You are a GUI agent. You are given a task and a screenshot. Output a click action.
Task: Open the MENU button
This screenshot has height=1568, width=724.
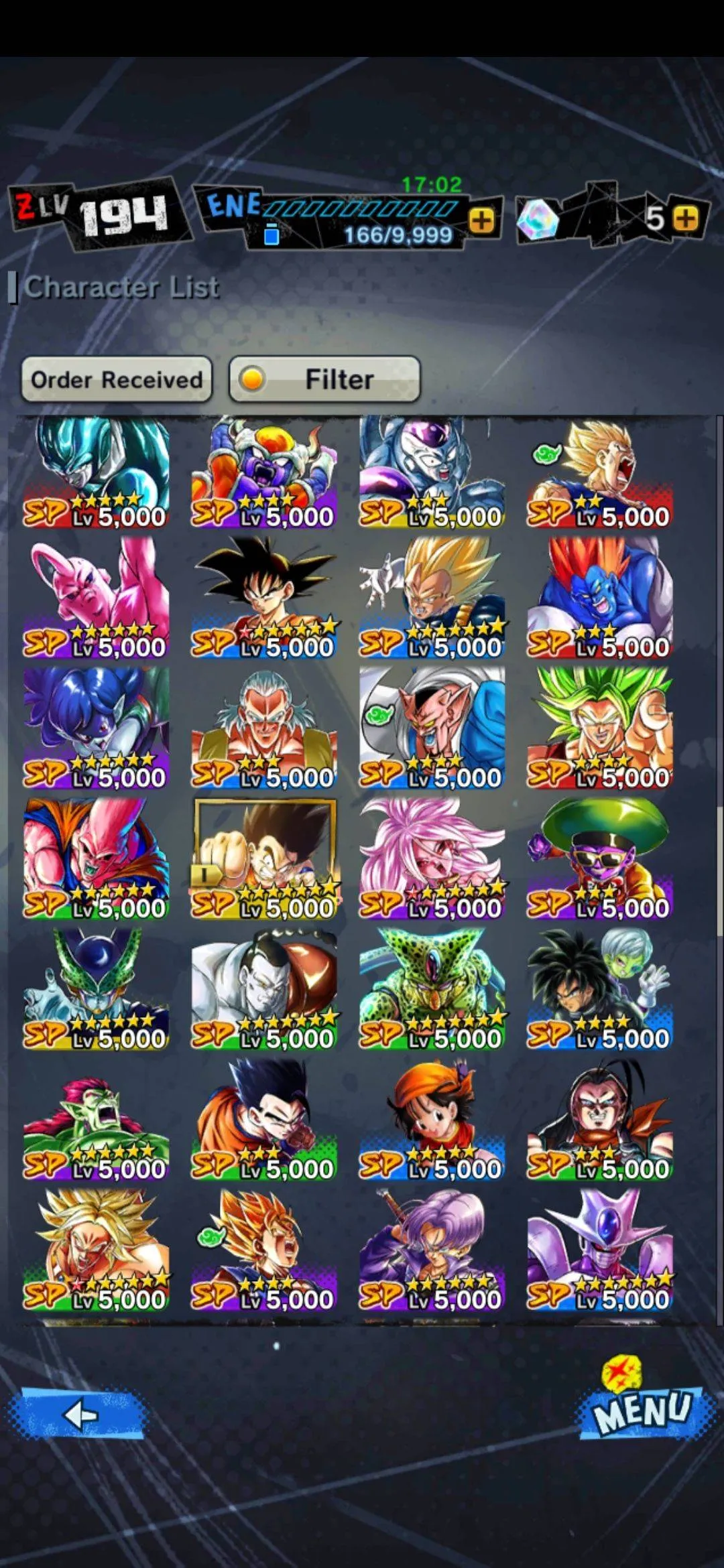point(642,1408)
